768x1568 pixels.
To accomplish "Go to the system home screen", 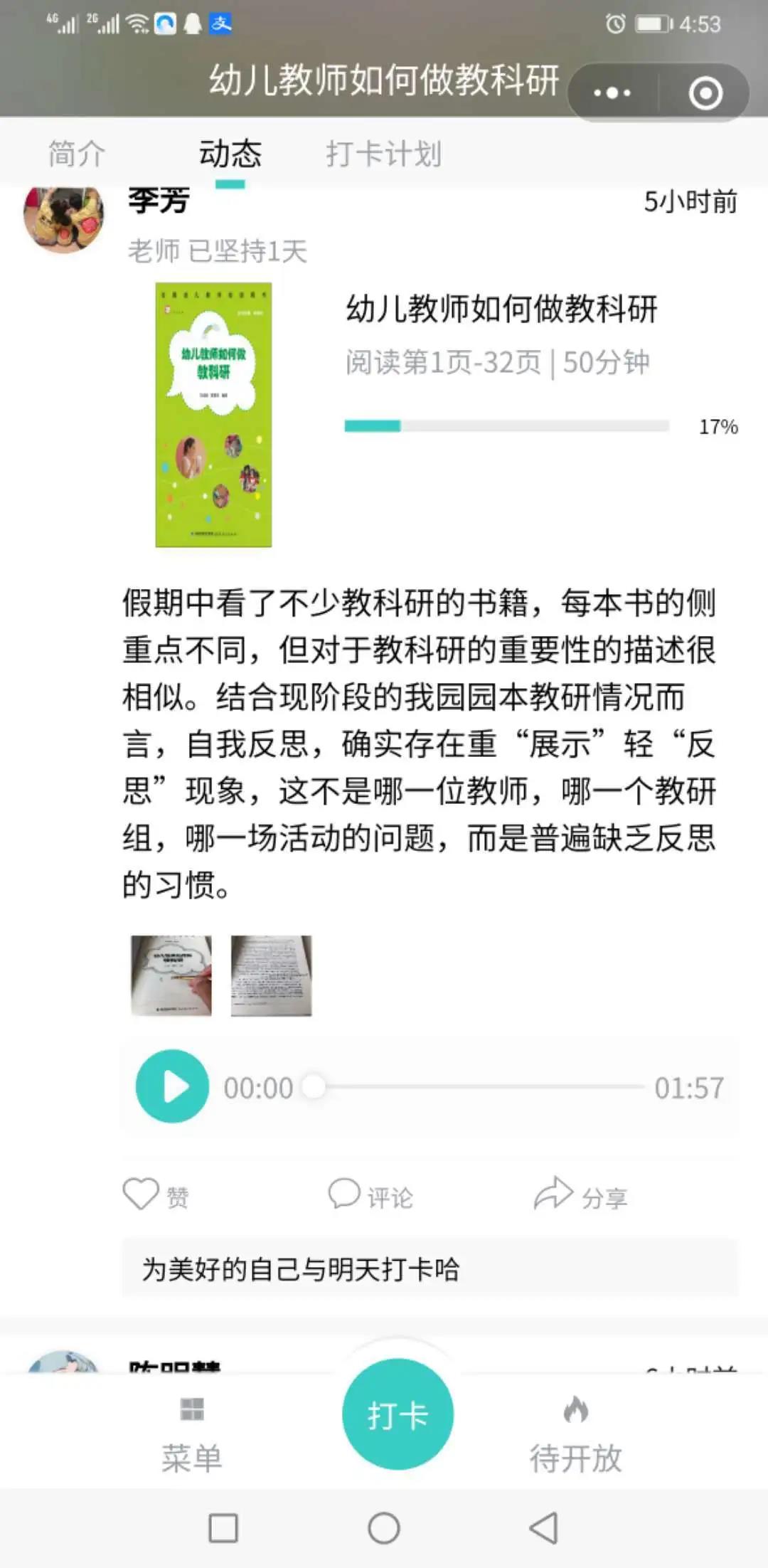I will pos(384,1528).
